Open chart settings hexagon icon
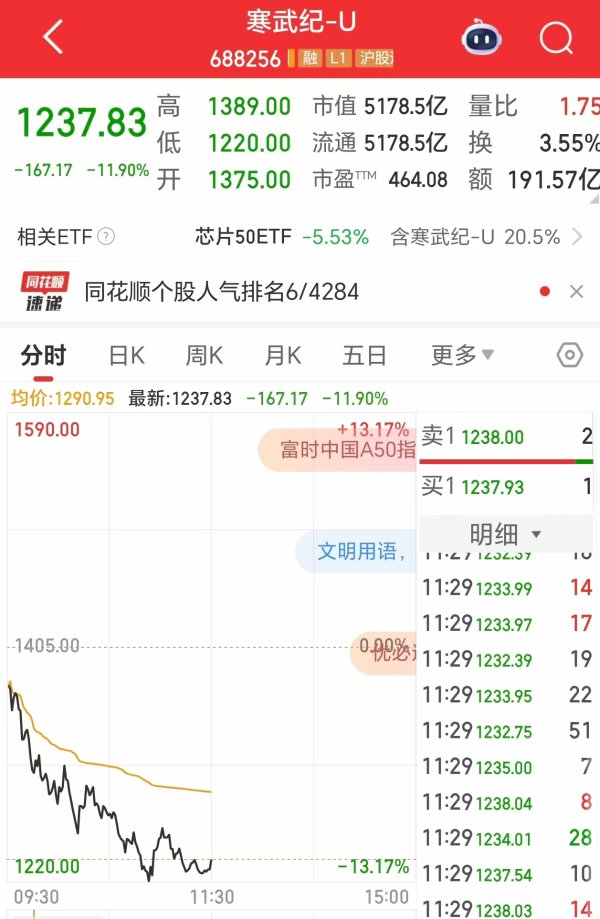Image resolution: width=600 pixels, height=919 pixels. 569,355
